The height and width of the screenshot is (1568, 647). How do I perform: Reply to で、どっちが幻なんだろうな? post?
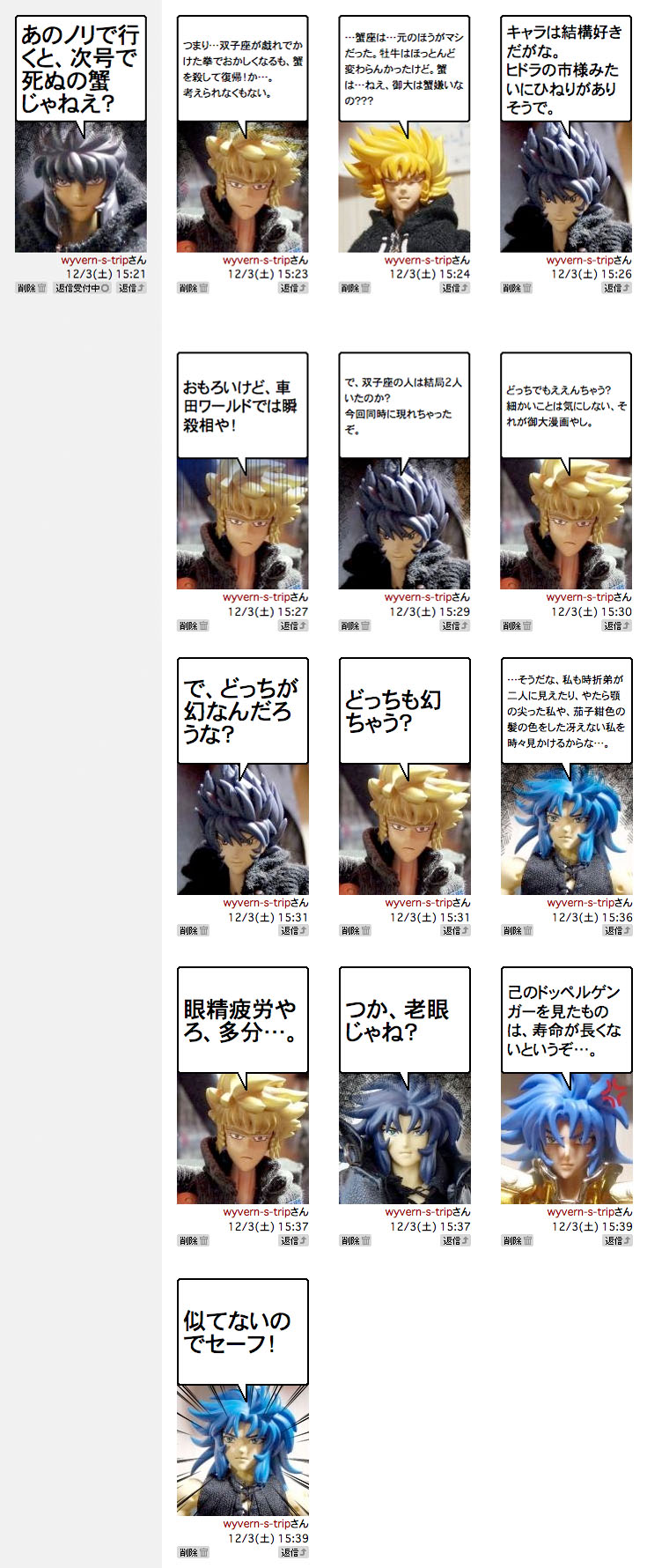(x=294, y=930)
